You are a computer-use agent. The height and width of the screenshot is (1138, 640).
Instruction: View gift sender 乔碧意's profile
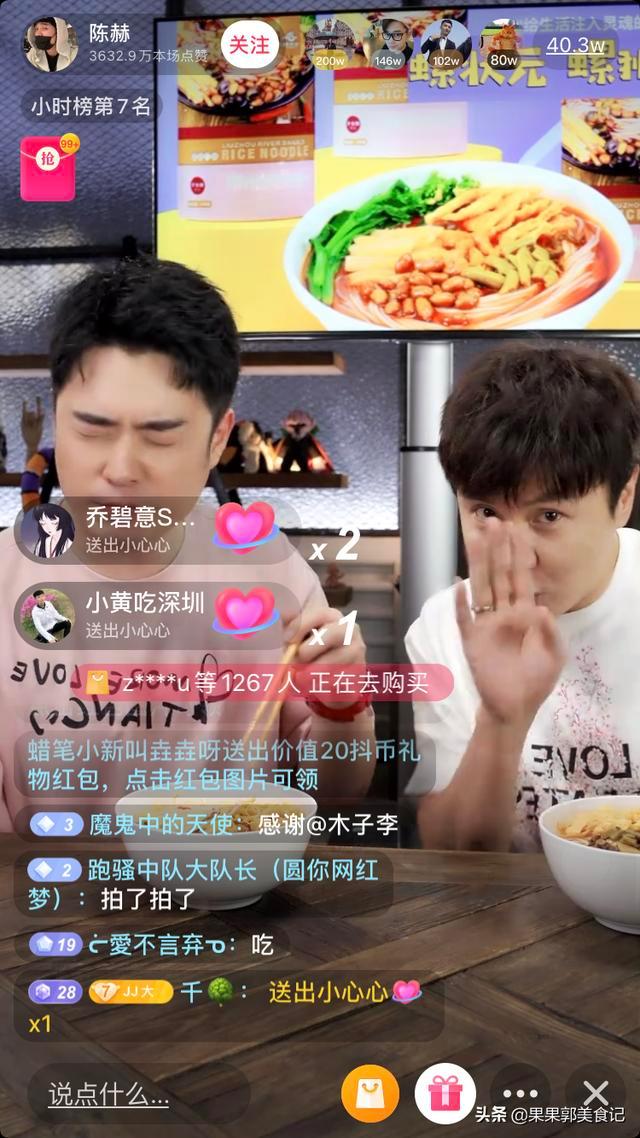pyautogui.click(x=48, y=530)
